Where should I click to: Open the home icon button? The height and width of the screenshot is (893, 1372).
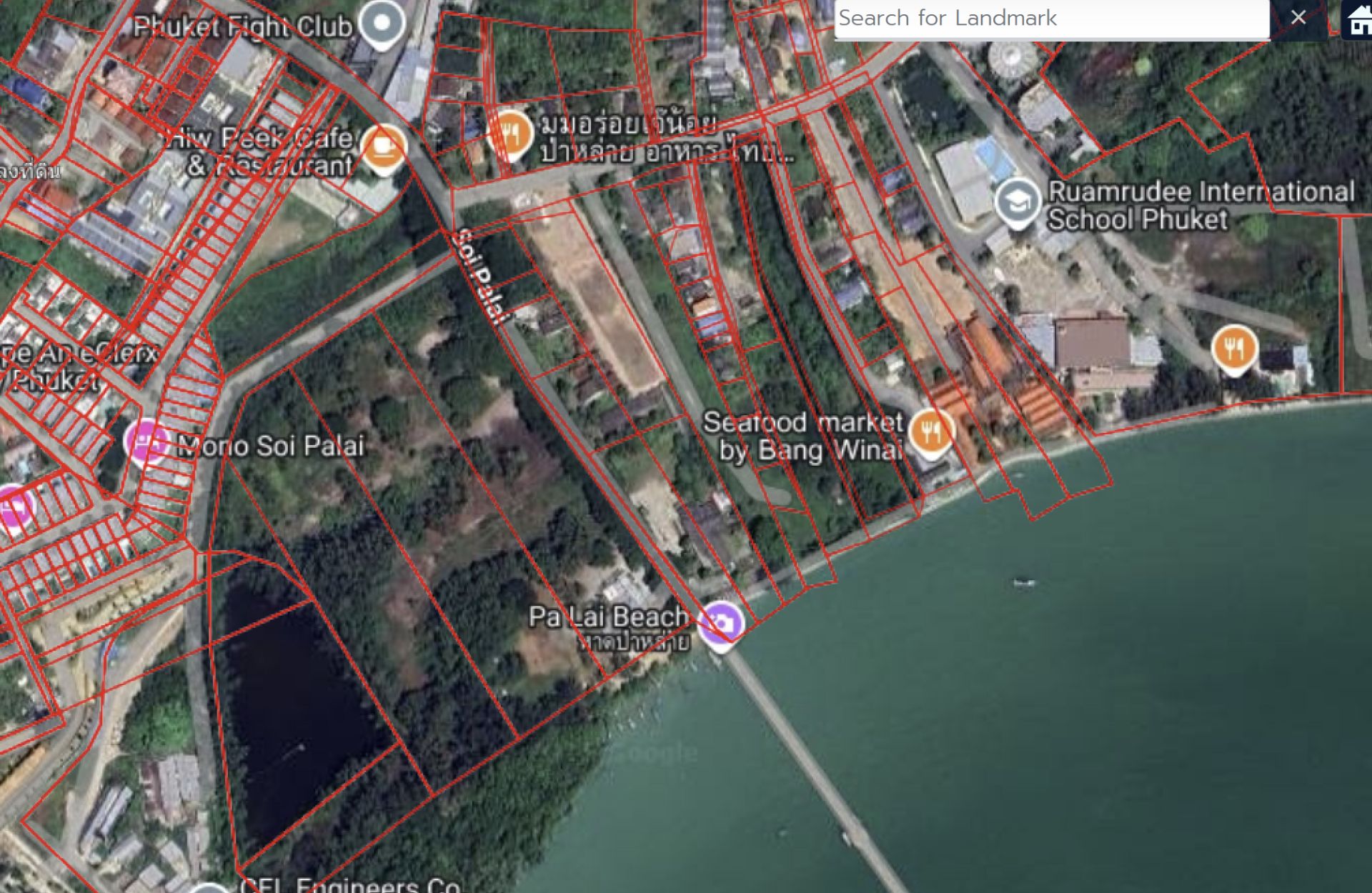pyautogui.click(x=1357, y=19)
